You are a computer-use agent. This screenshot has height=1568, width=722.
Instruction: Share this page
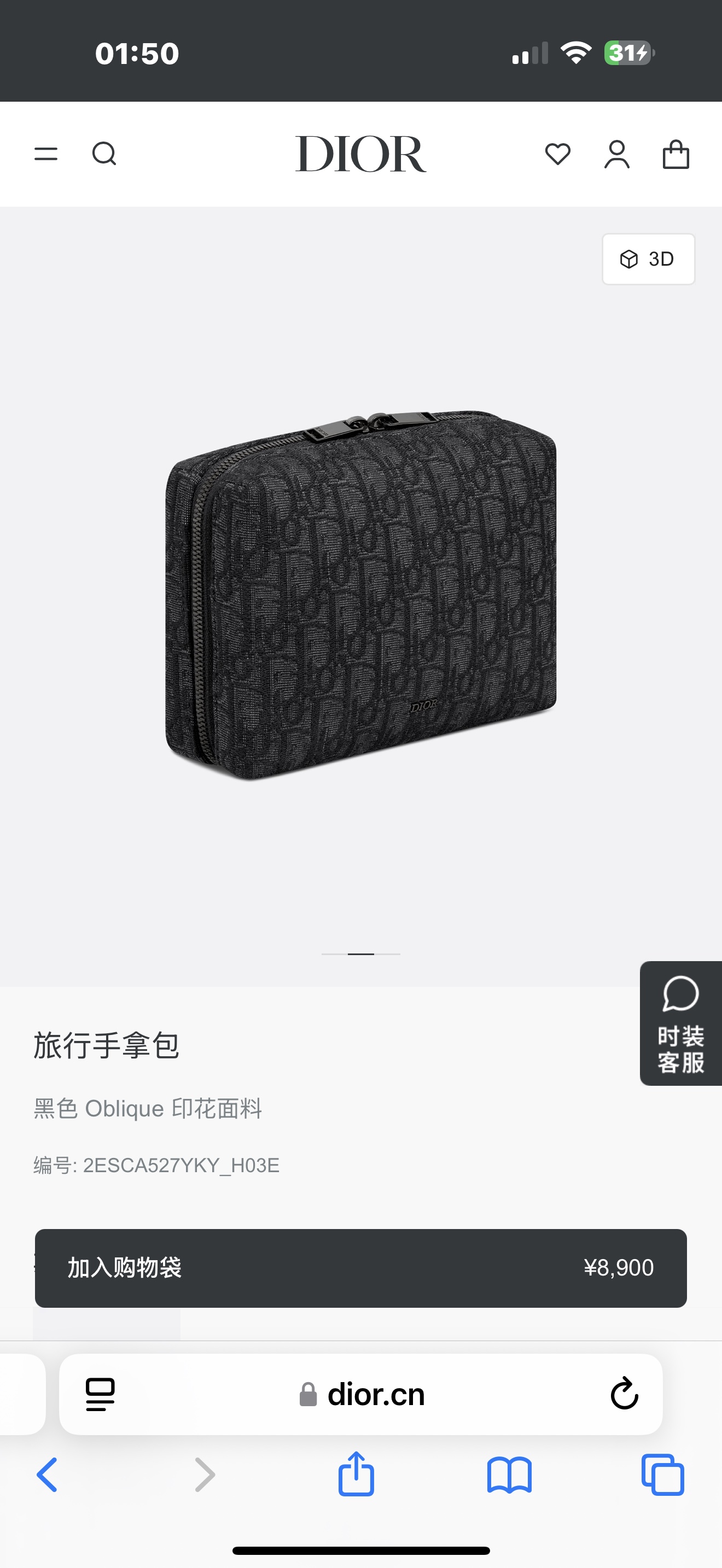tap(356, 1473)
